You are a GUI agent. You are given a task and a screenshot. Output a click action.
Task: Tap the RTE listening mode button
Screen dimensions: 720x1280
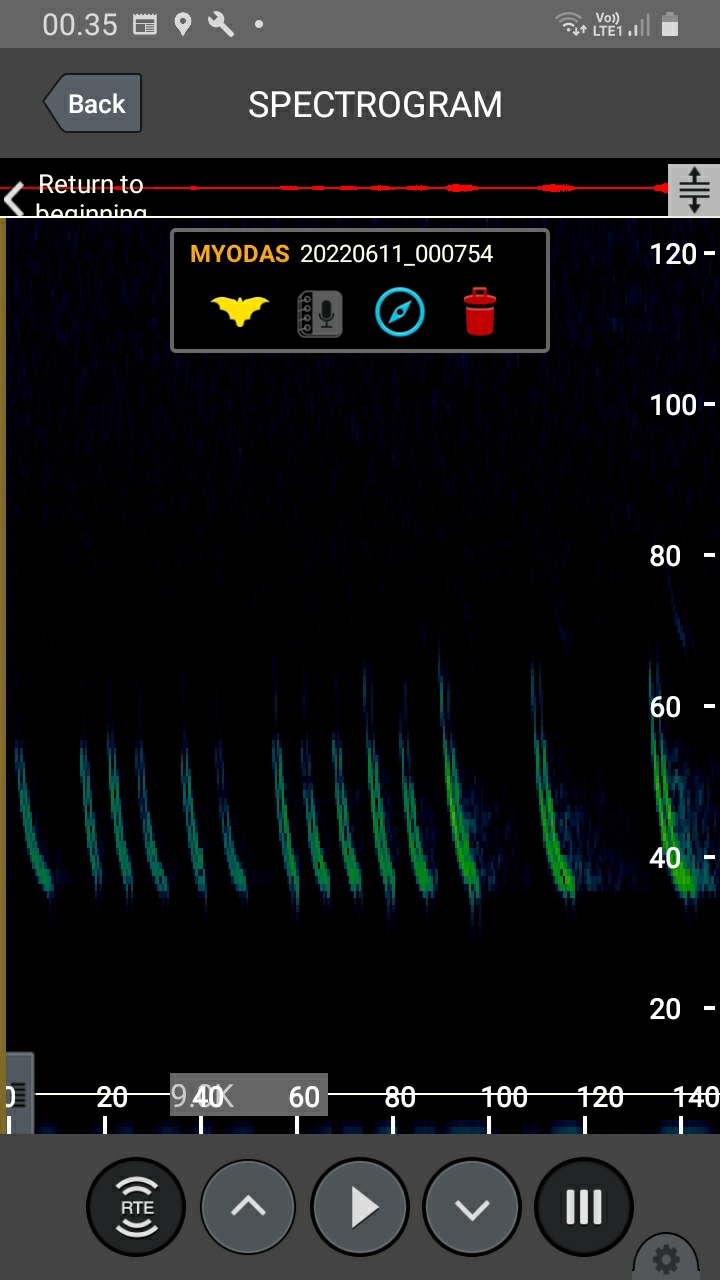click(136, 1207)
